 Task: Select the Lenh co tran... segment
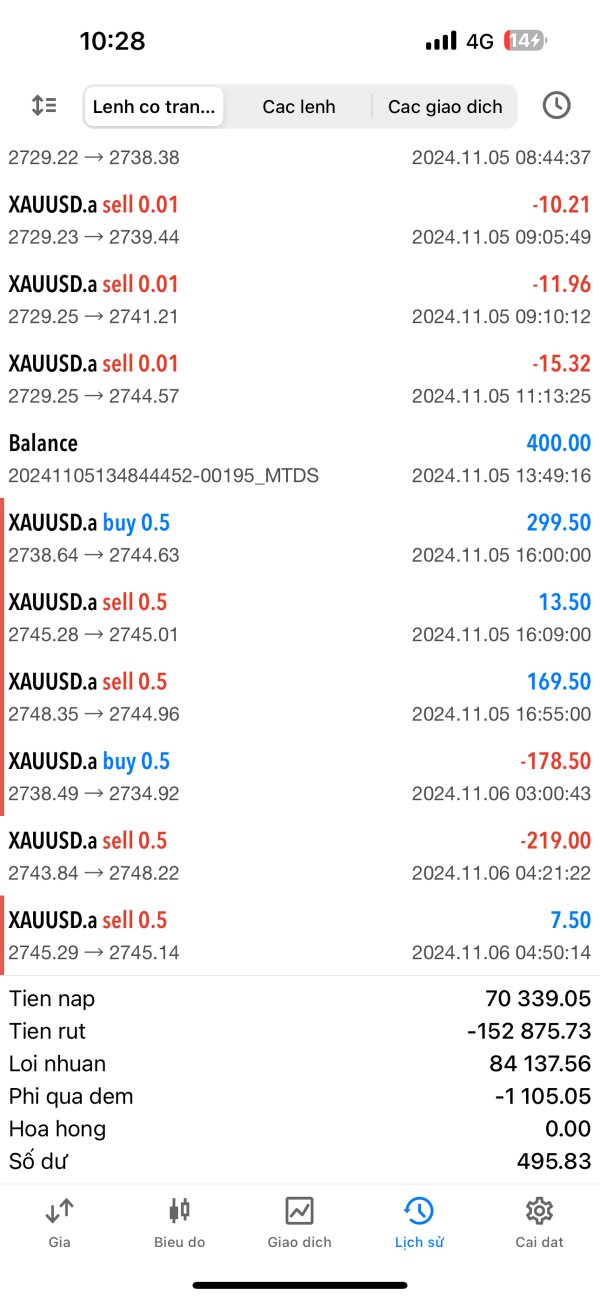point(154,106)
